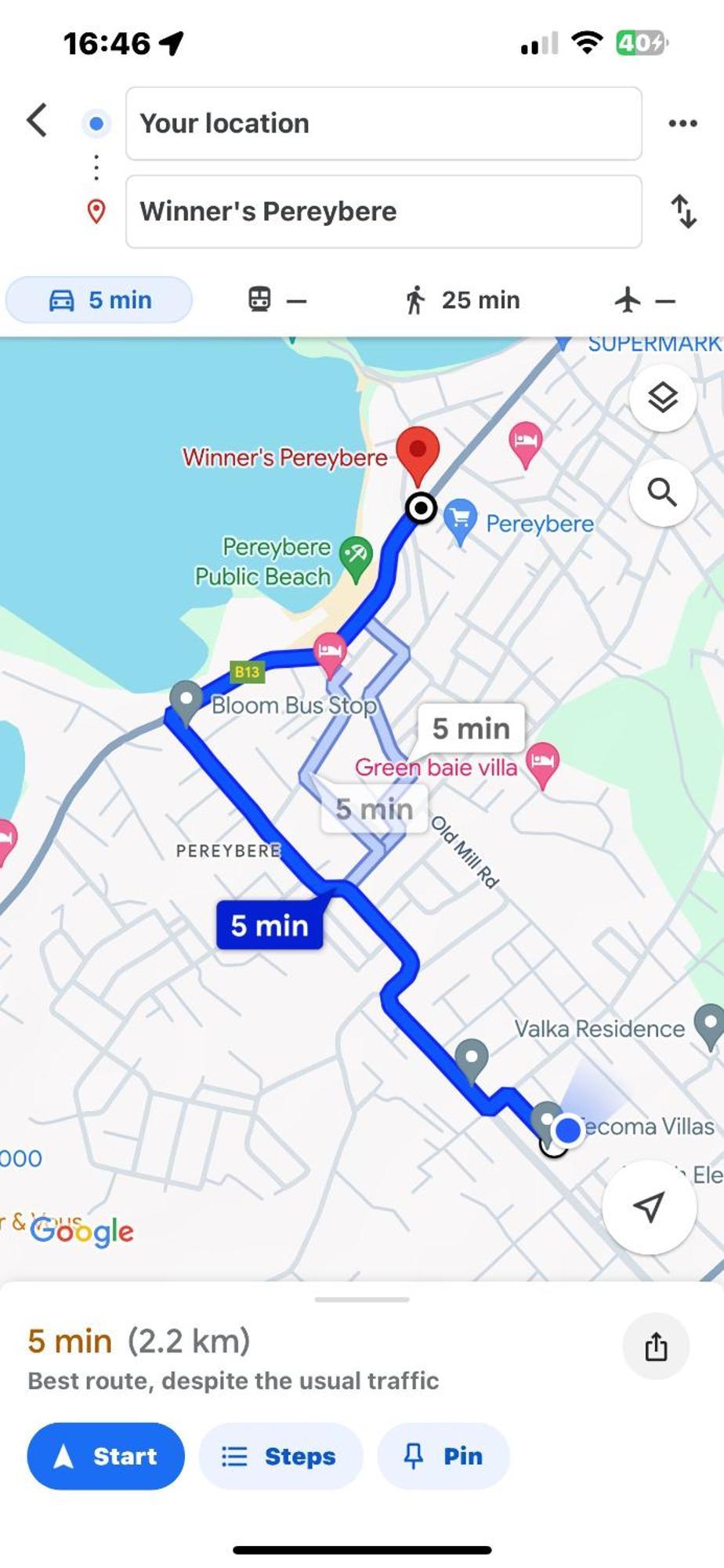
Task: Switch to walking 25 min mode
Action: [x=462, y=299]
